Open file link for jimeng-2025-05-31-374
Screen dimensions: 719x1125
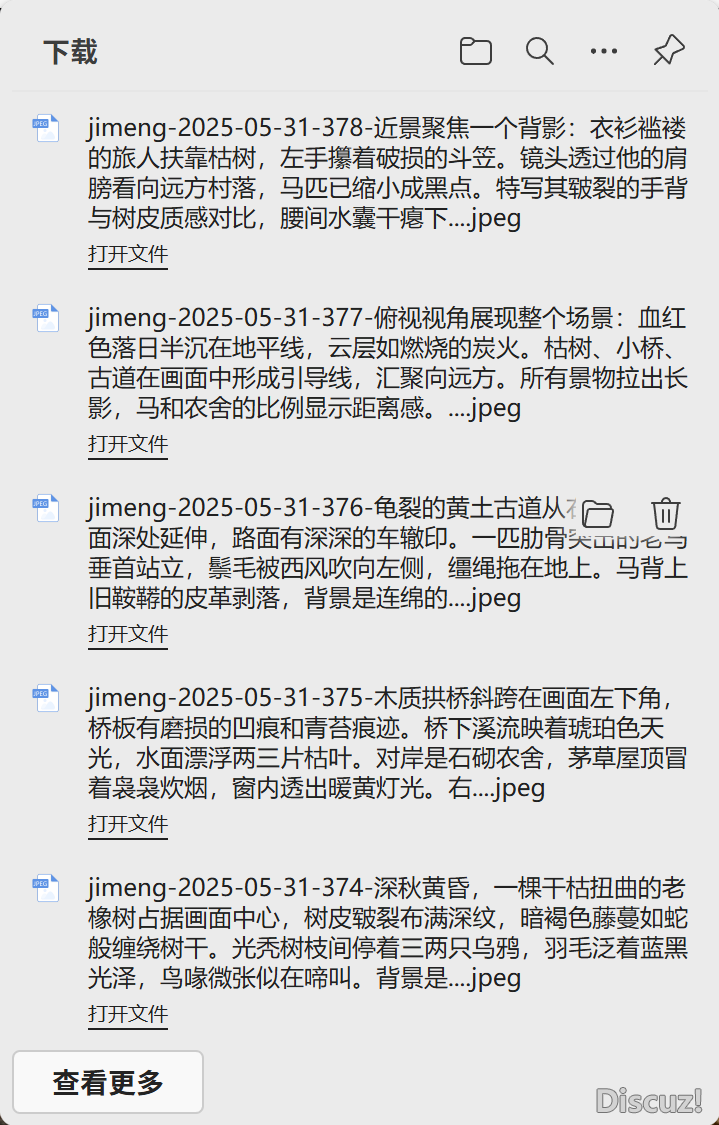pyautogui.click(x=128, y=1014)
